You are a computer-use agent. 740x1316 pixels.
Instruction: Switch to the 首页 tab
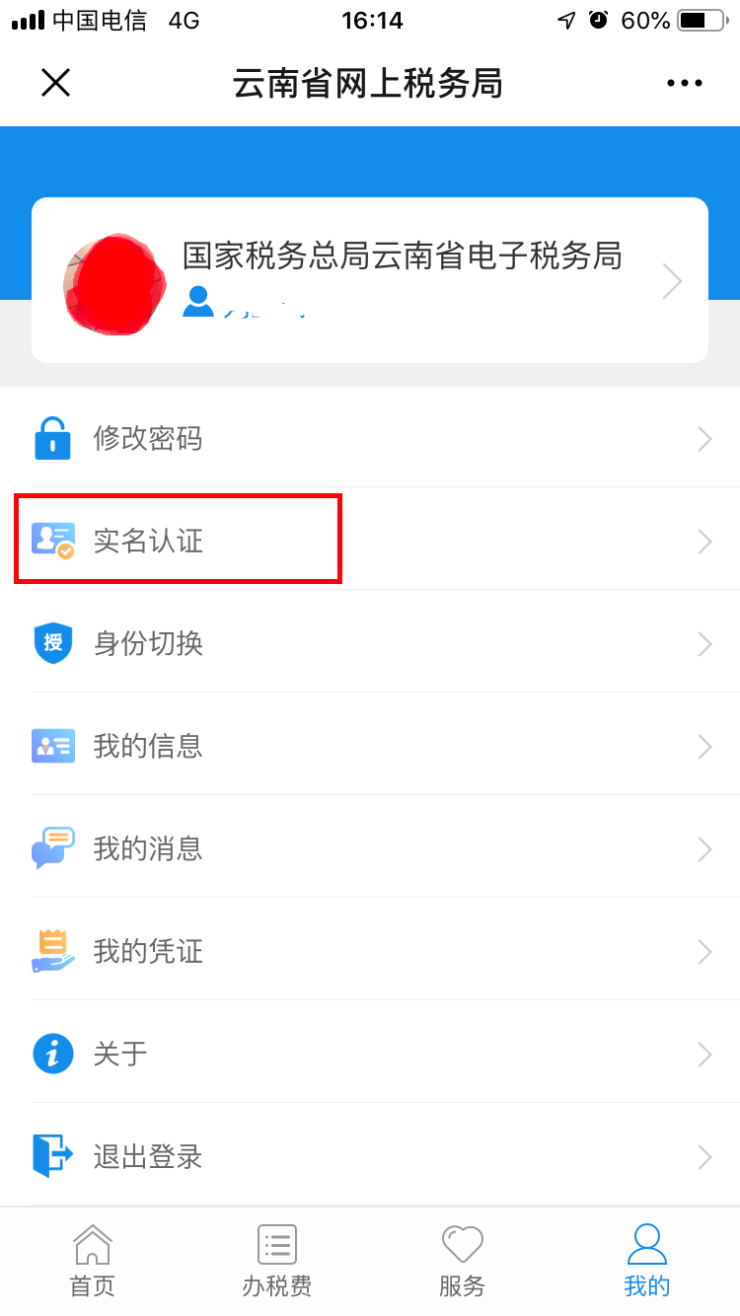[92, 1262]
